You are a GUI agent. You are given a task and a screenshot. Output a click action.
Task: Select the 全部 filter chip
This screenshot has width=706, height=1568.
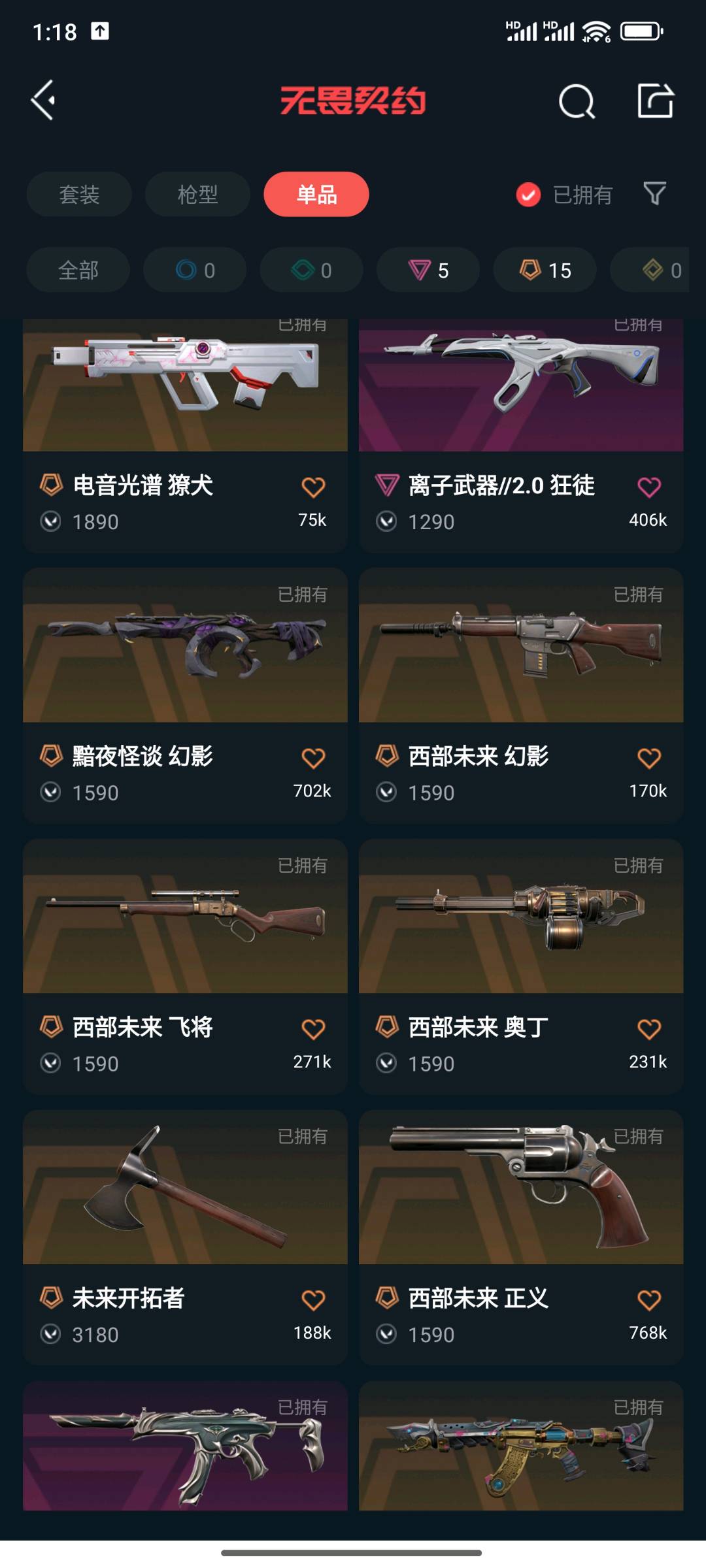click(78, 270)
